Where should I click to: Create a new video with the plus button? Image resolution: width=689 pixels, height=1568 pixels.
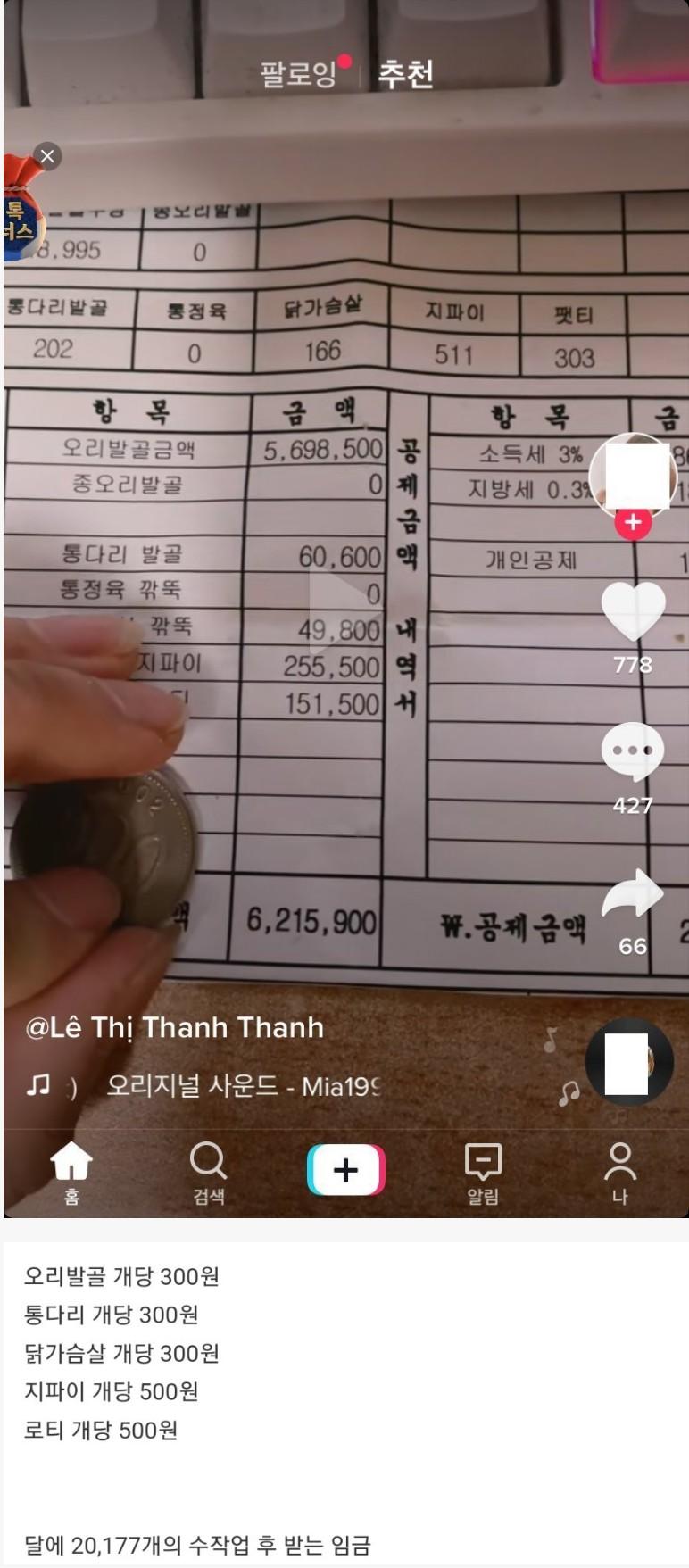pyautogui.click(x=346, y=1170)
